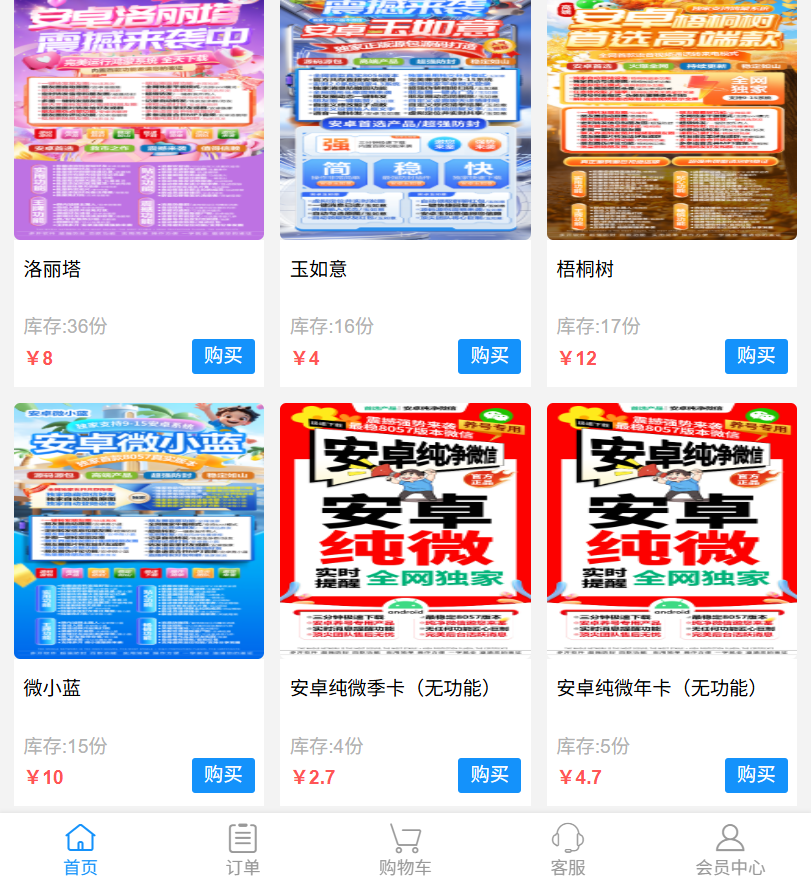Tap 购买 for 安卓纯微季卡

pyautogui.click(x=489, y=775)
